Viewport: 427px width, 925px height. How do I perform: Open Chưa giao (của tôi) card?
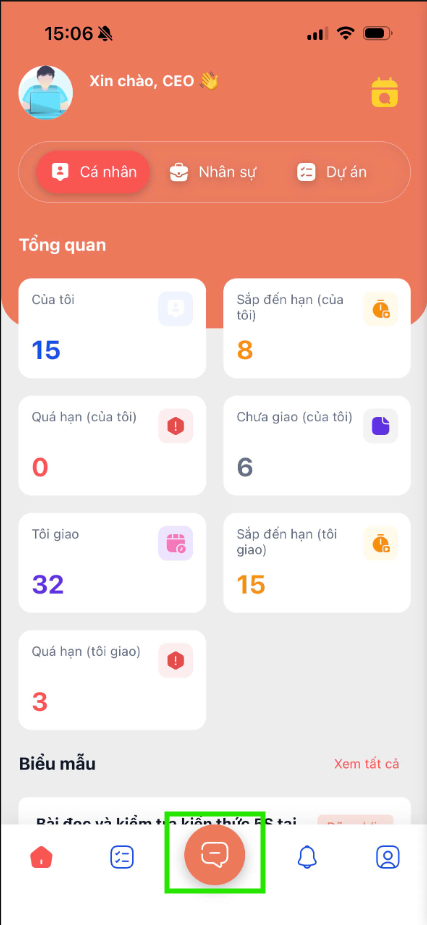(317, 445)
